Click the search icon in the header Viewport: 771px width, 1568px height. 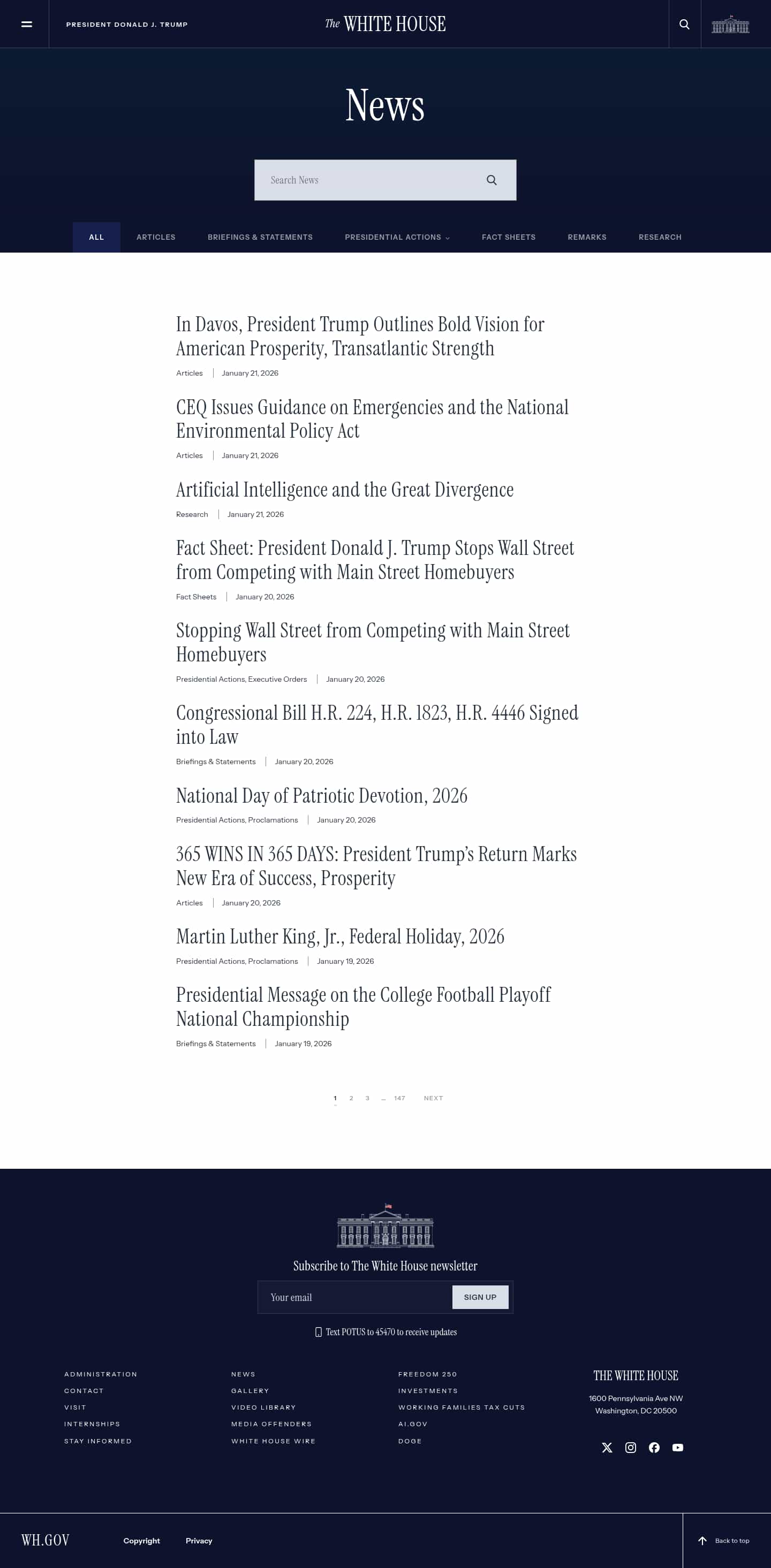[x=684, y=24]
